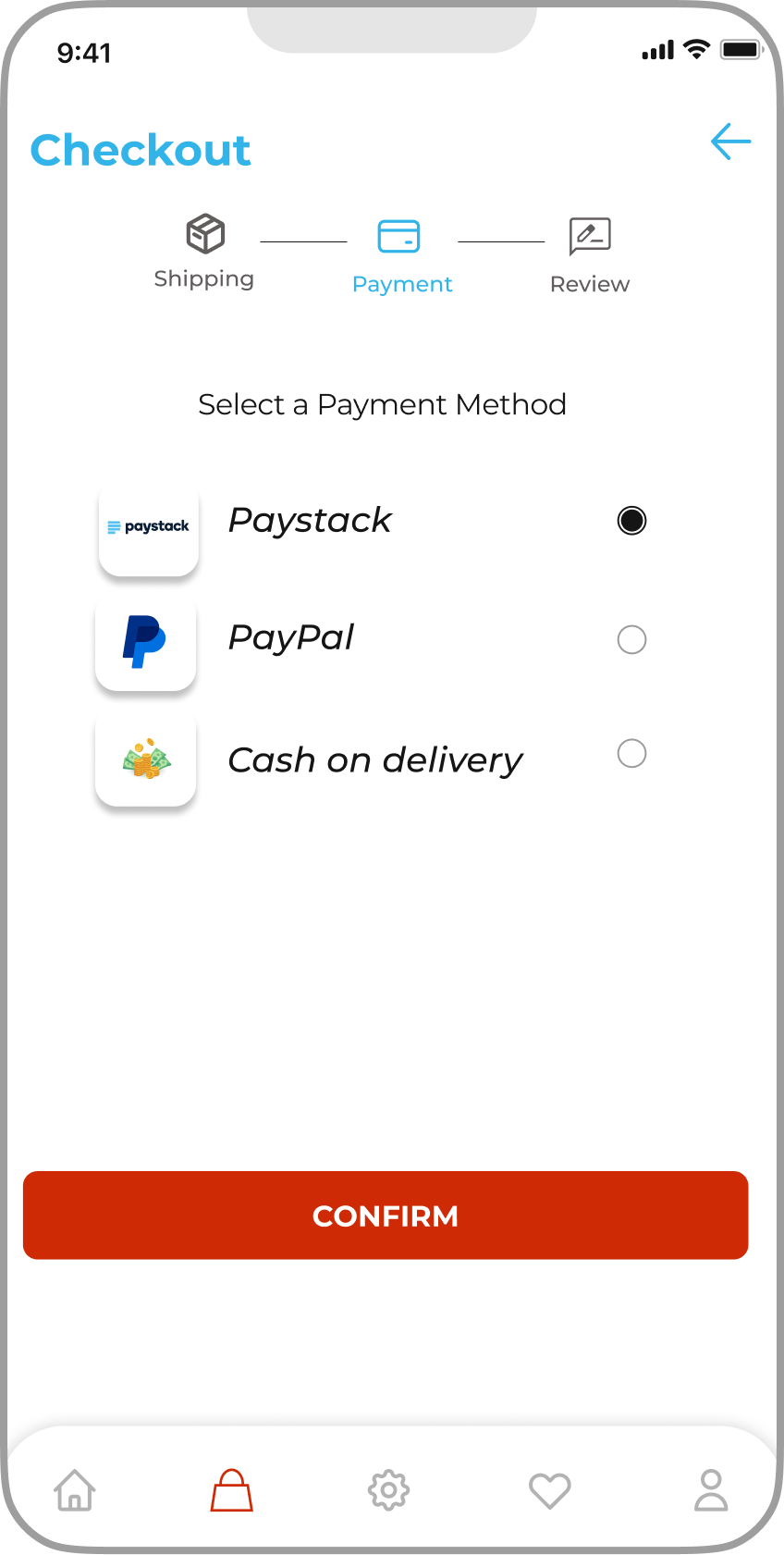
Task: Choose PayPal as payment method
Action: (x=631, y=639)
